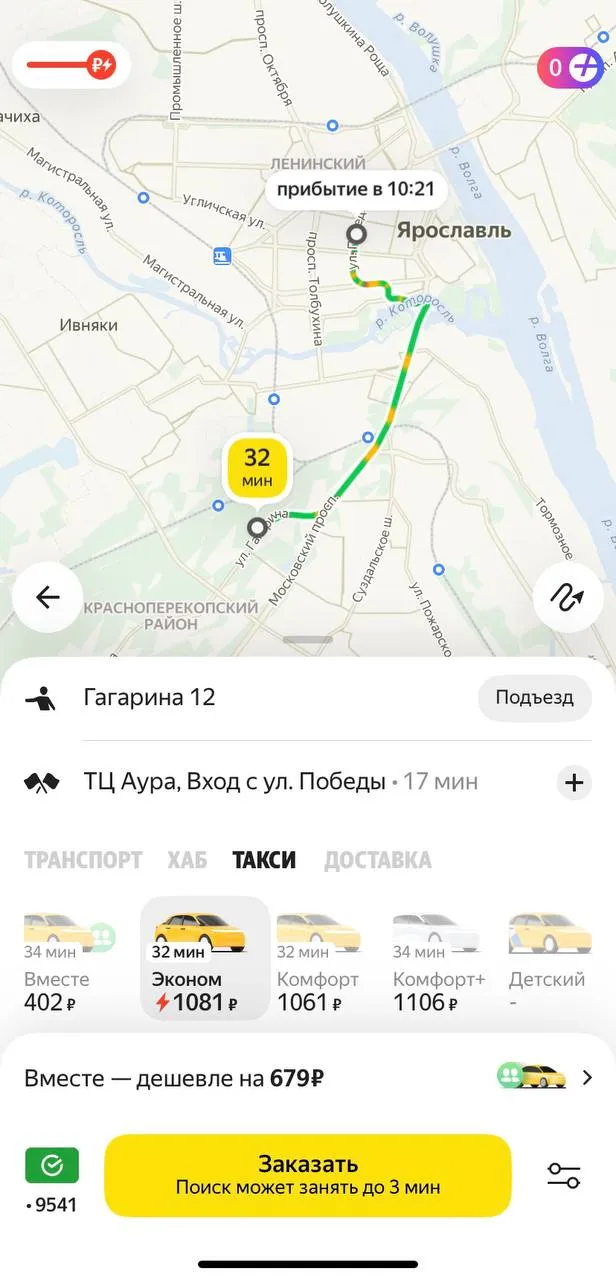Switch to the Доставка tab
The height and width of the screenshot is (1280, 616).
377,860
